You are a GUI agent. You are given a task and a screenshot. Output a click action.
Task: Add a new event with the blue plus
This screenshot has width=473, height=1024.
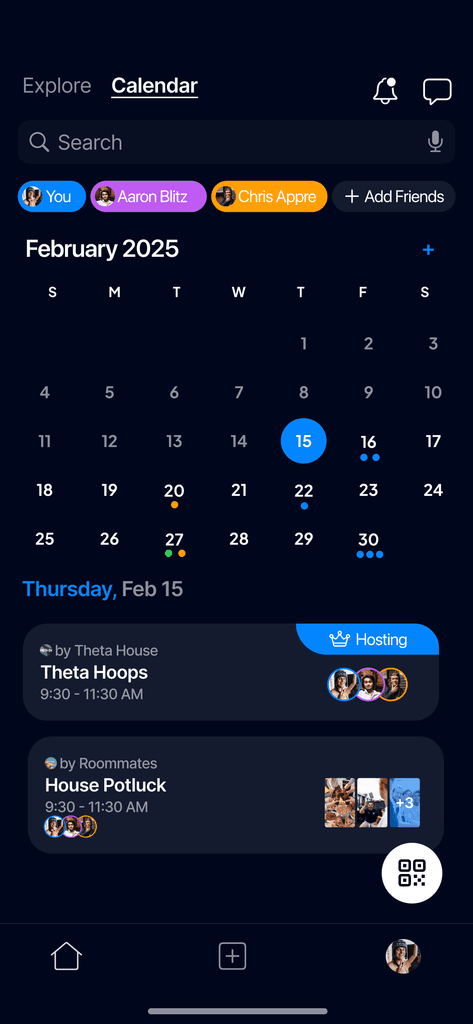(x=429, y=249)
